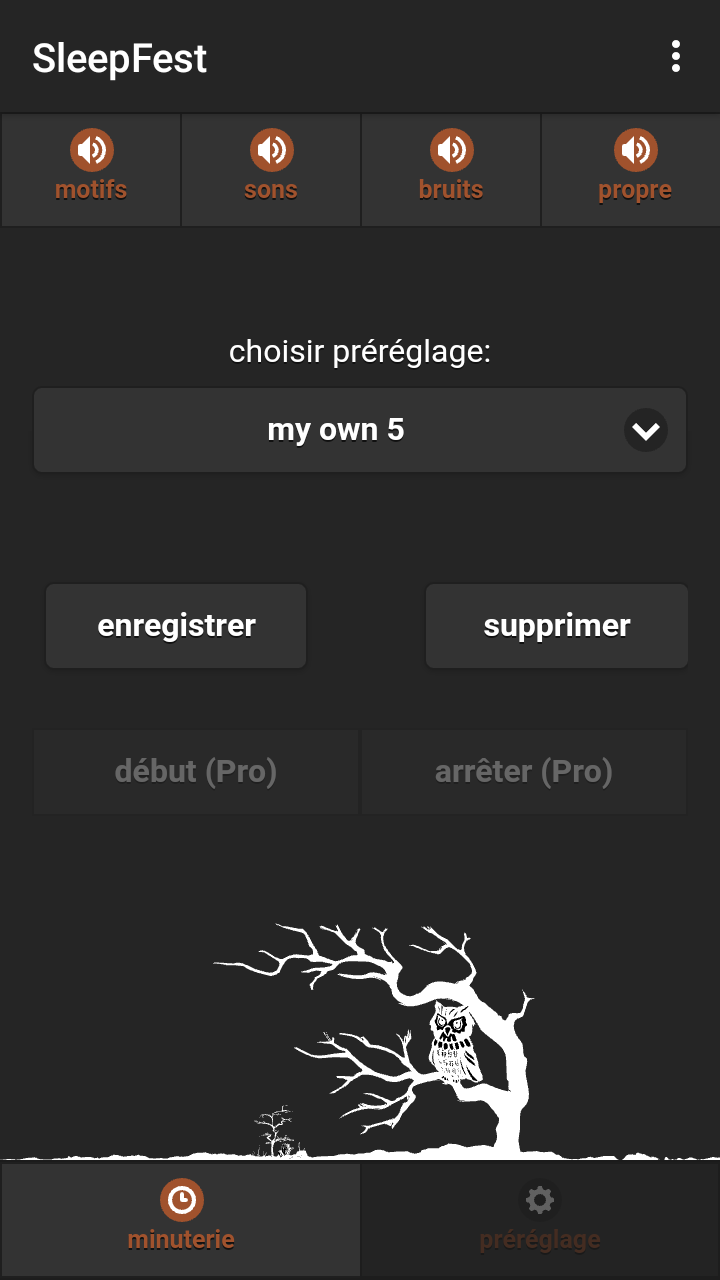This screenshot has width=720, height=1280.
Task: Select the bruits tab
Action: (451, 169)
